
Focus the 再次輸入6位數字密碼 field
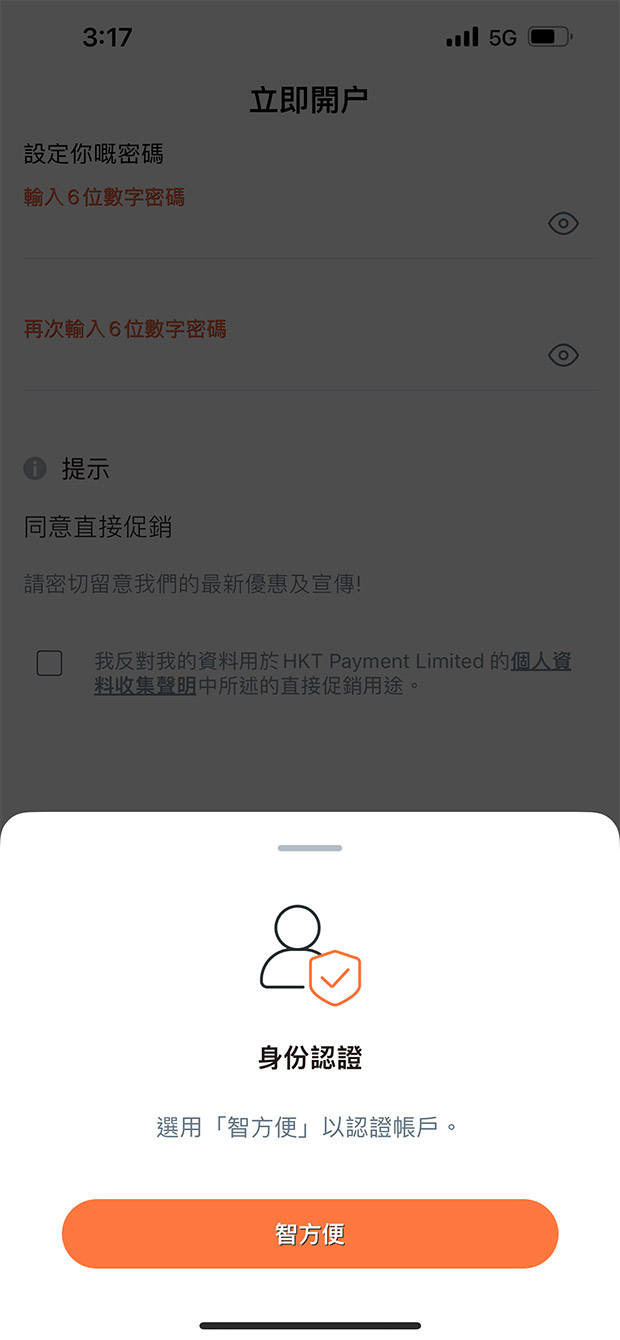coord(280,358)
